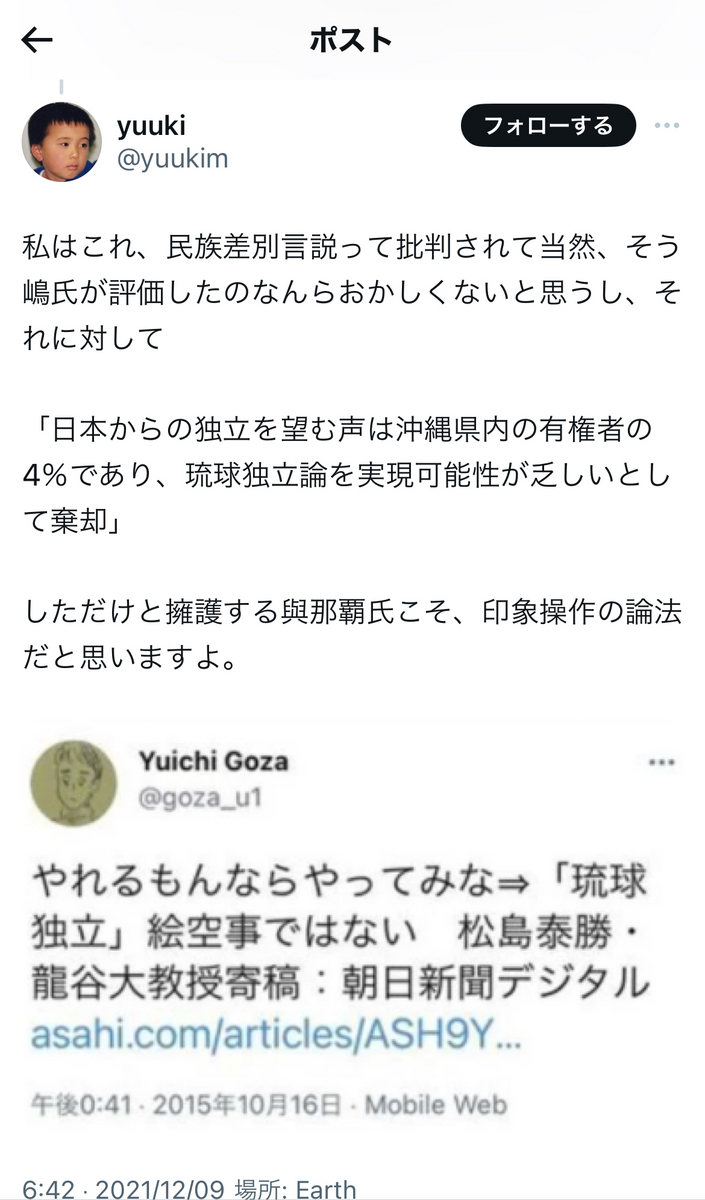Screen dimensions: 705x1200
Task: Open the overflow menu on yuuki's post
Action: [x=667, y=126]
